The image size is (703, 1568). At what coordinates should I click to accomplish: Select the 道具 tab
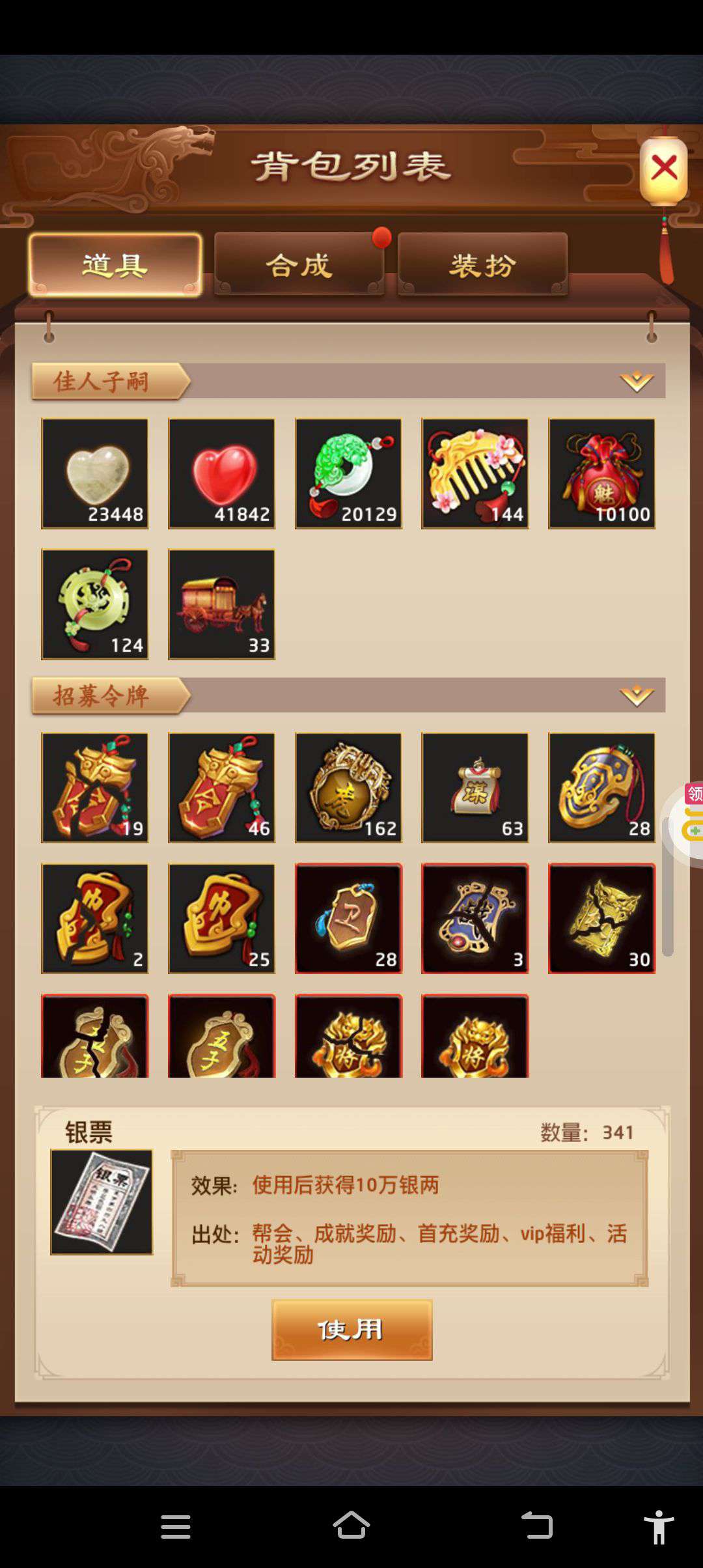tap(115, 264)
